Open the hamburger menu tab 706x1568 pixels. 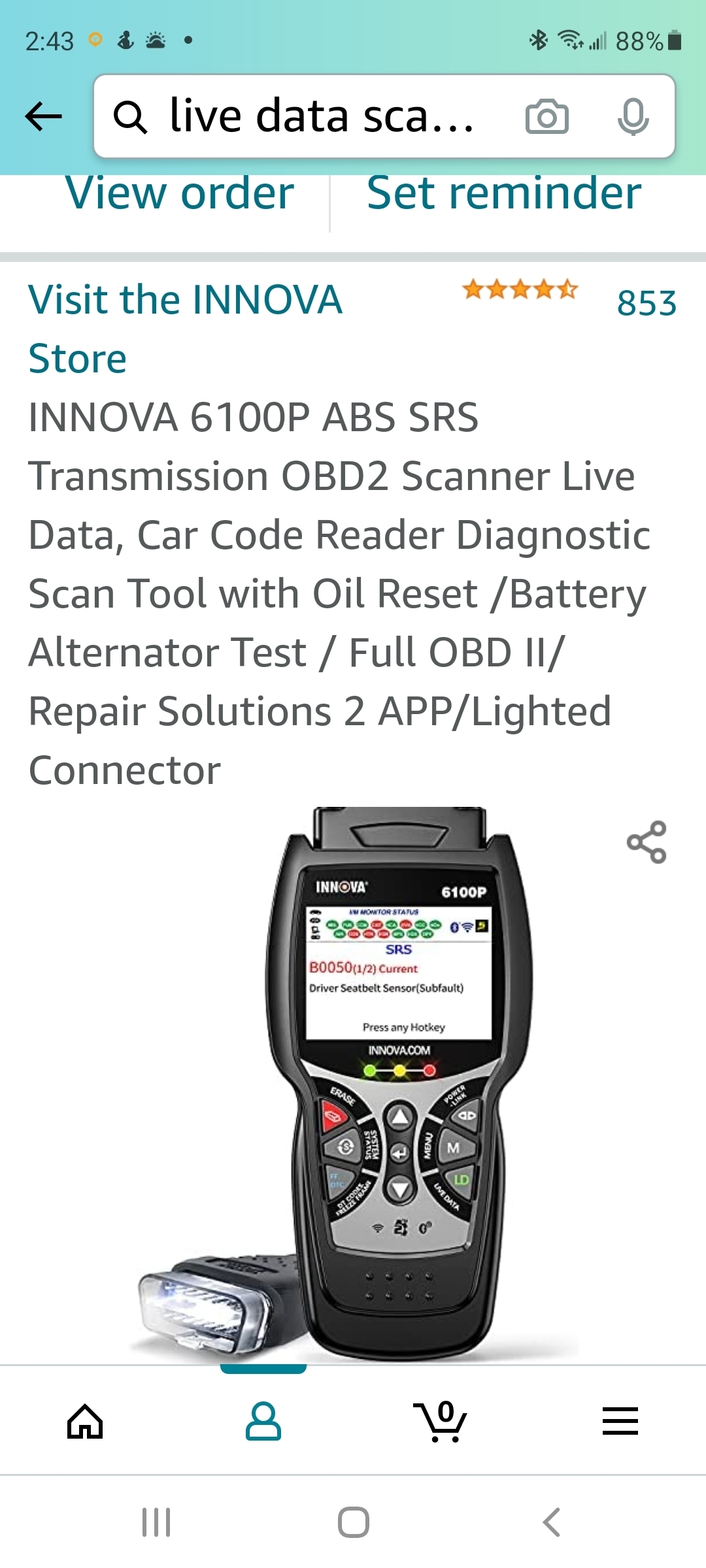620,1422
